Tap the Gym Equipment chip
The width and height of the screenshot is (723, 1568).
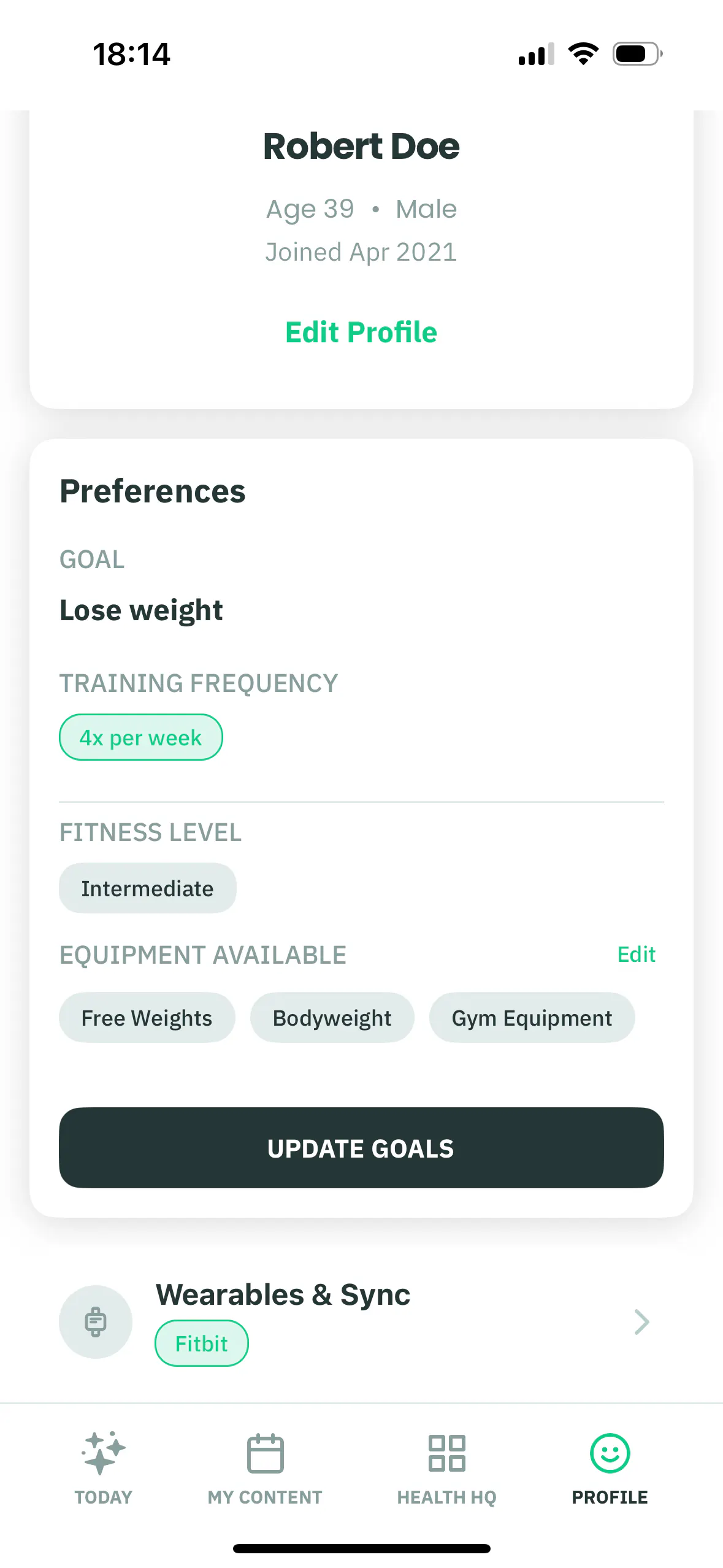click(532, 1018)
